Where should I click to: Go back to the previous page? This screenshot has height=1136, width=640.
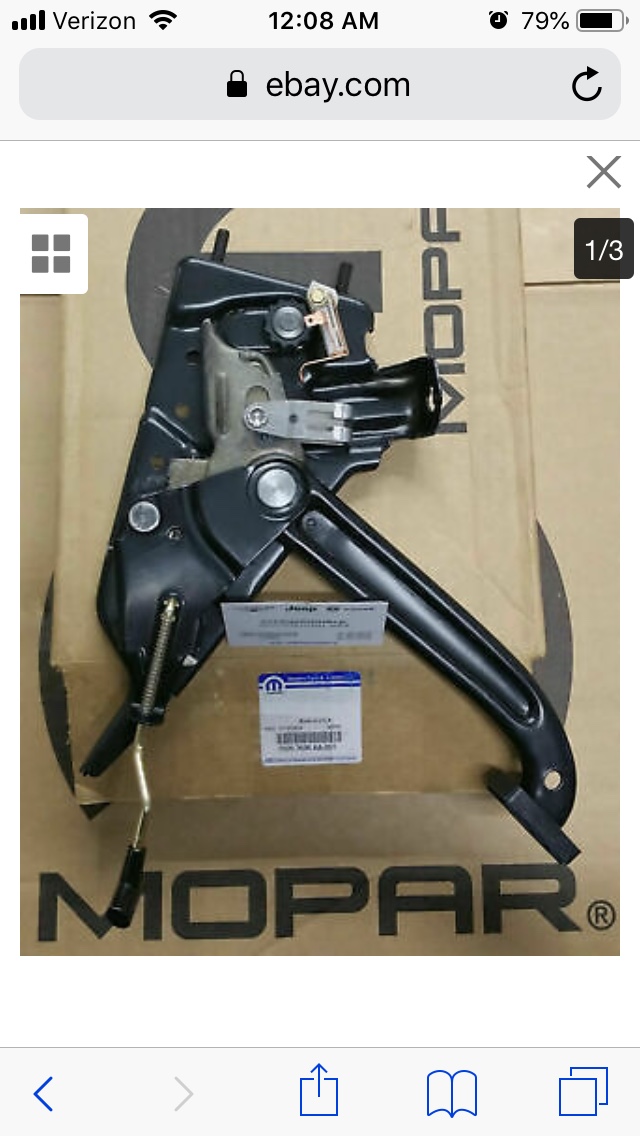click(43, 1093)
